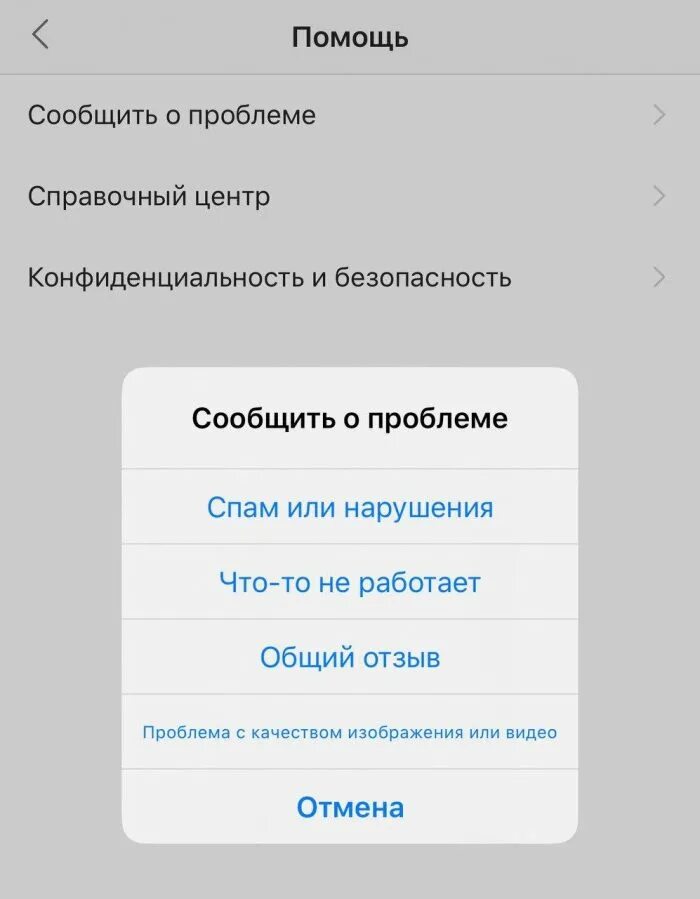Go back using the arrow icon
Image resolution: width=700 pixels, height=899 pixels.
point(40,35)
